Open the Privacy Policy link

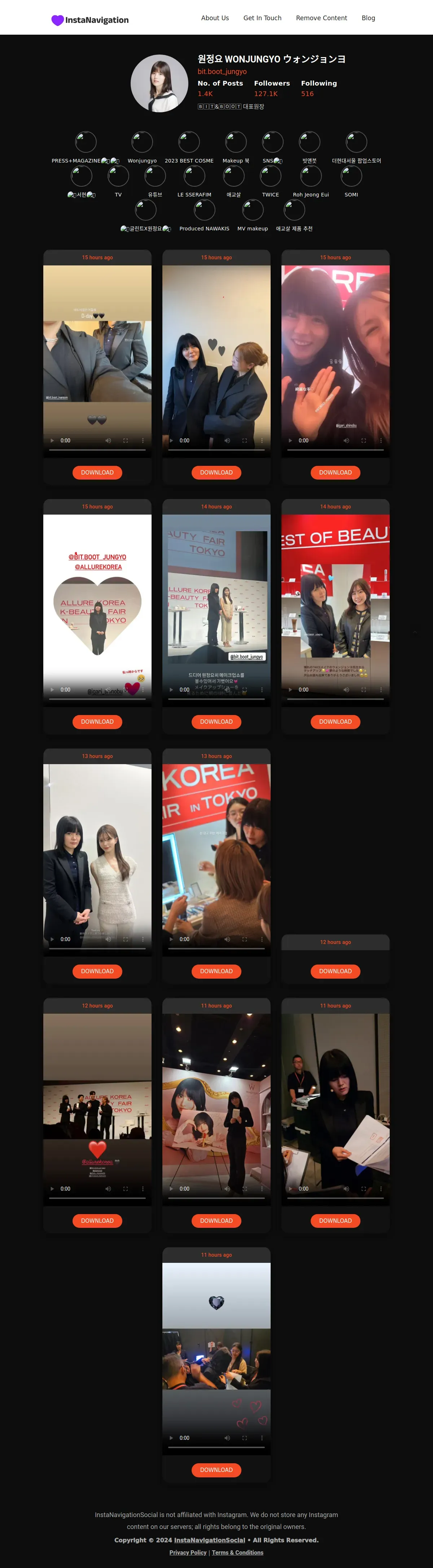click(x=188, y=1552)
